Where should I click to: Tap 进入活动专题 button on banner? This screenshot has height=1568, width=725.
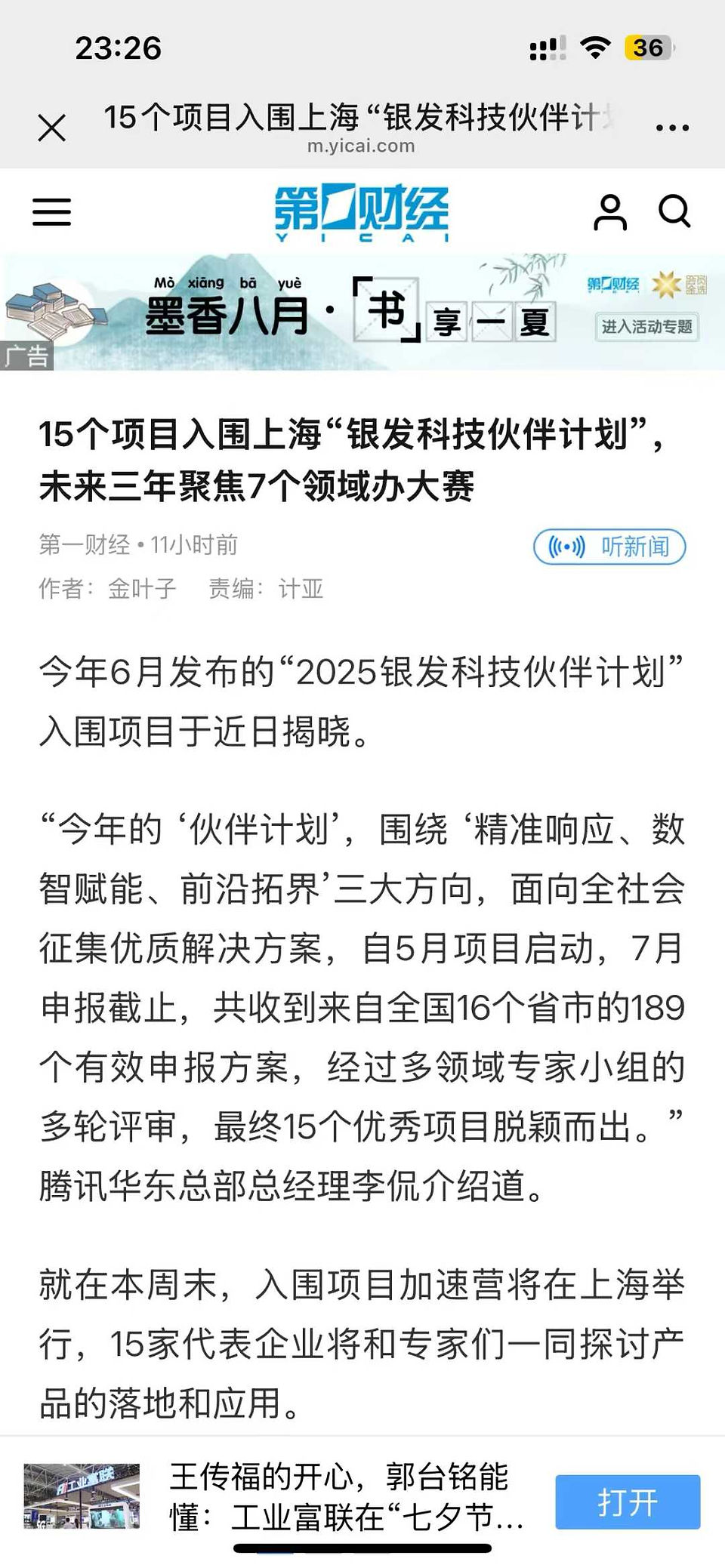coord(646,327)
